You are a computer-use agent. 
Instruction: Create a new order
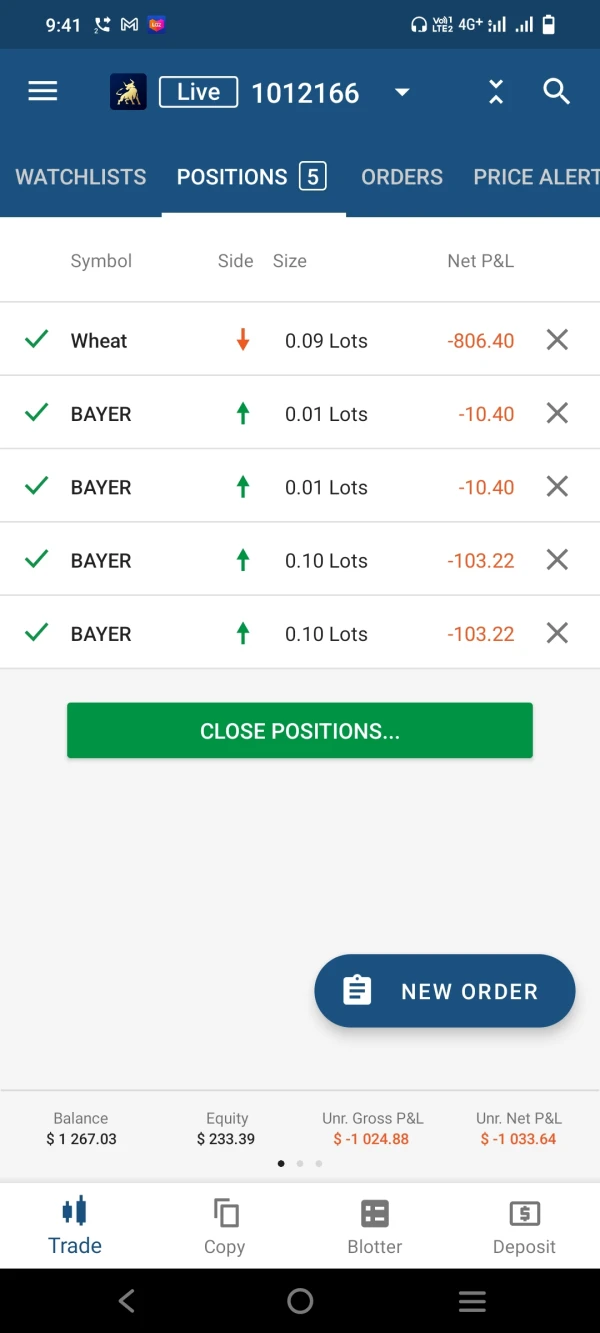click(445, 991)
